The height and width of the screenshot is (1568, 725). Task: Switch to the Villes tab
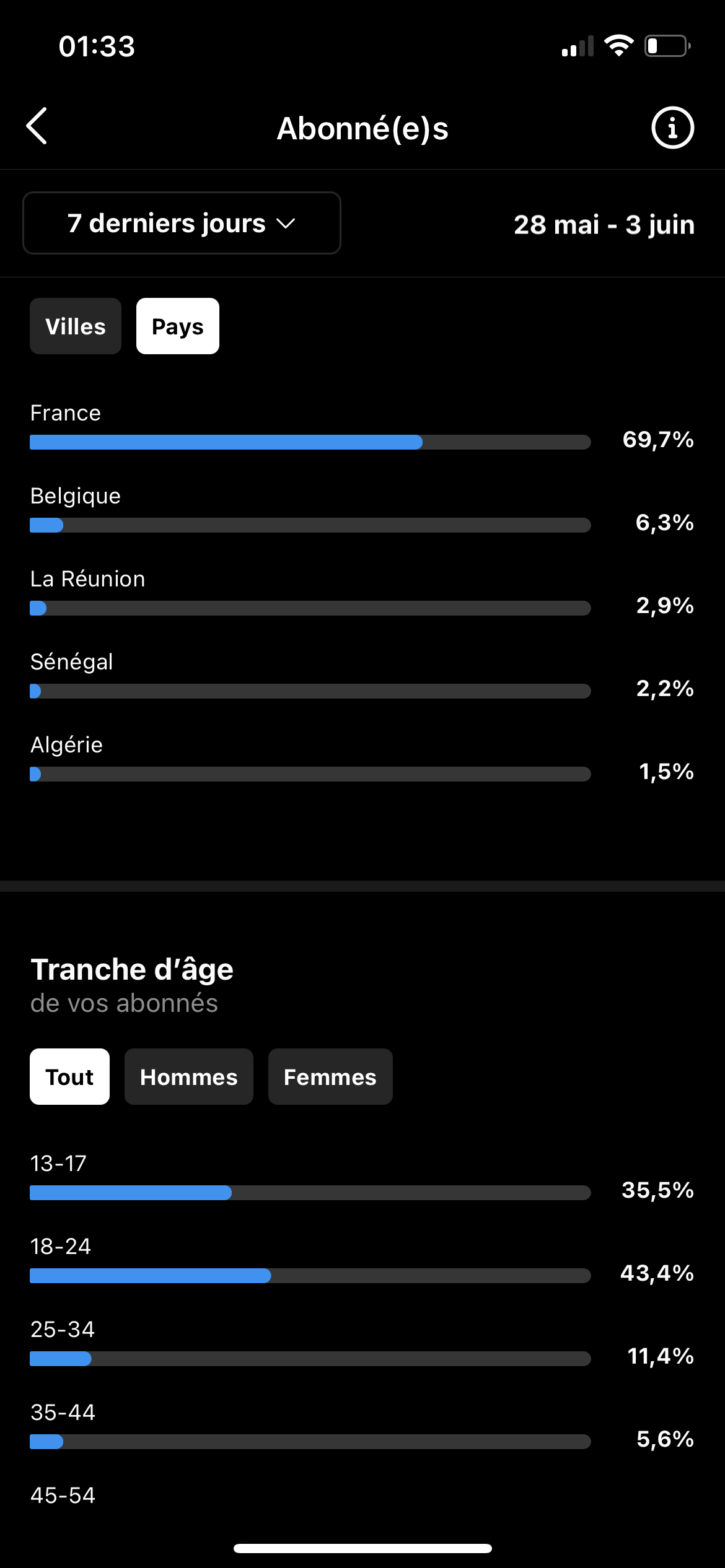(x=76, y=326)
